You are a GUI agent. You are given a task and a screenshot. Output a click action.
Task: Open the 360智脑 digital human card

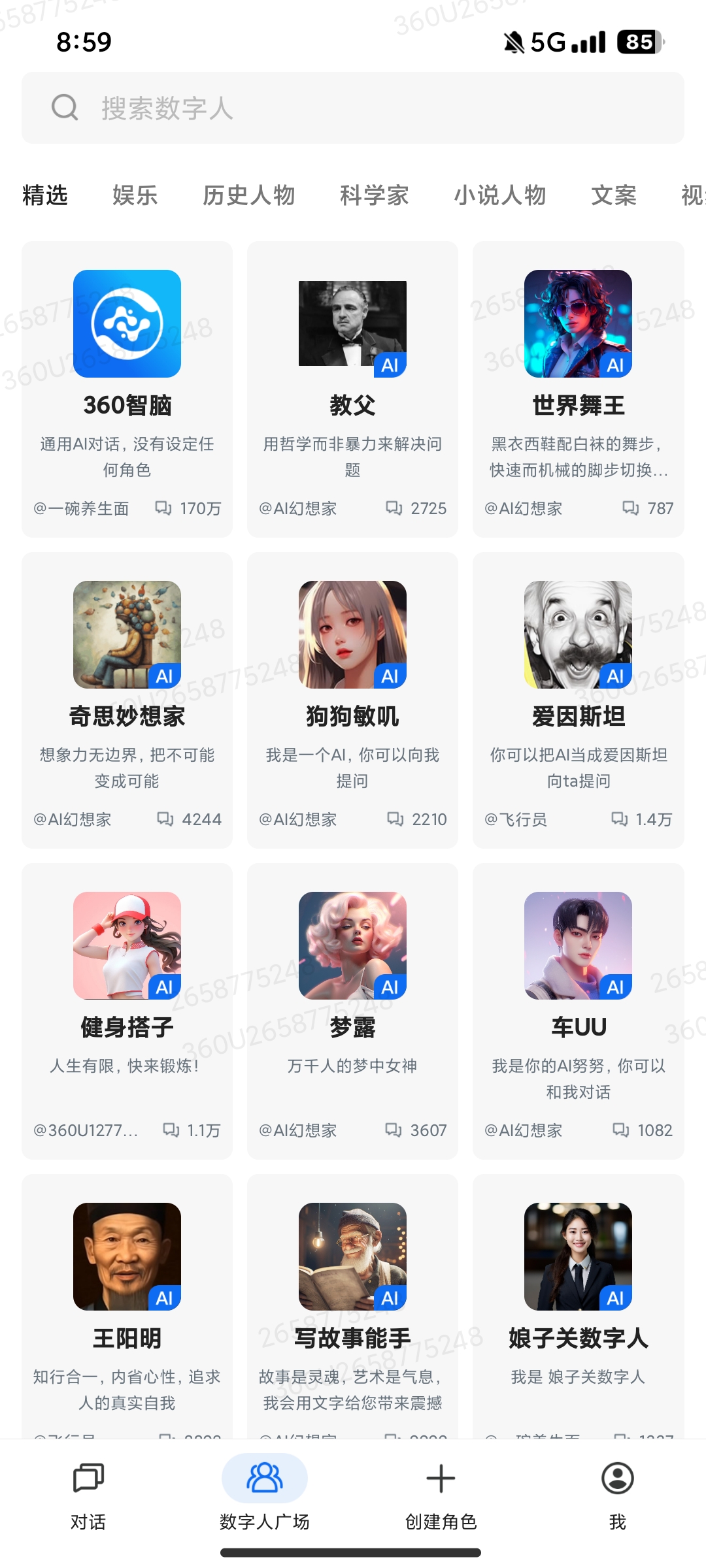(127, 389)
